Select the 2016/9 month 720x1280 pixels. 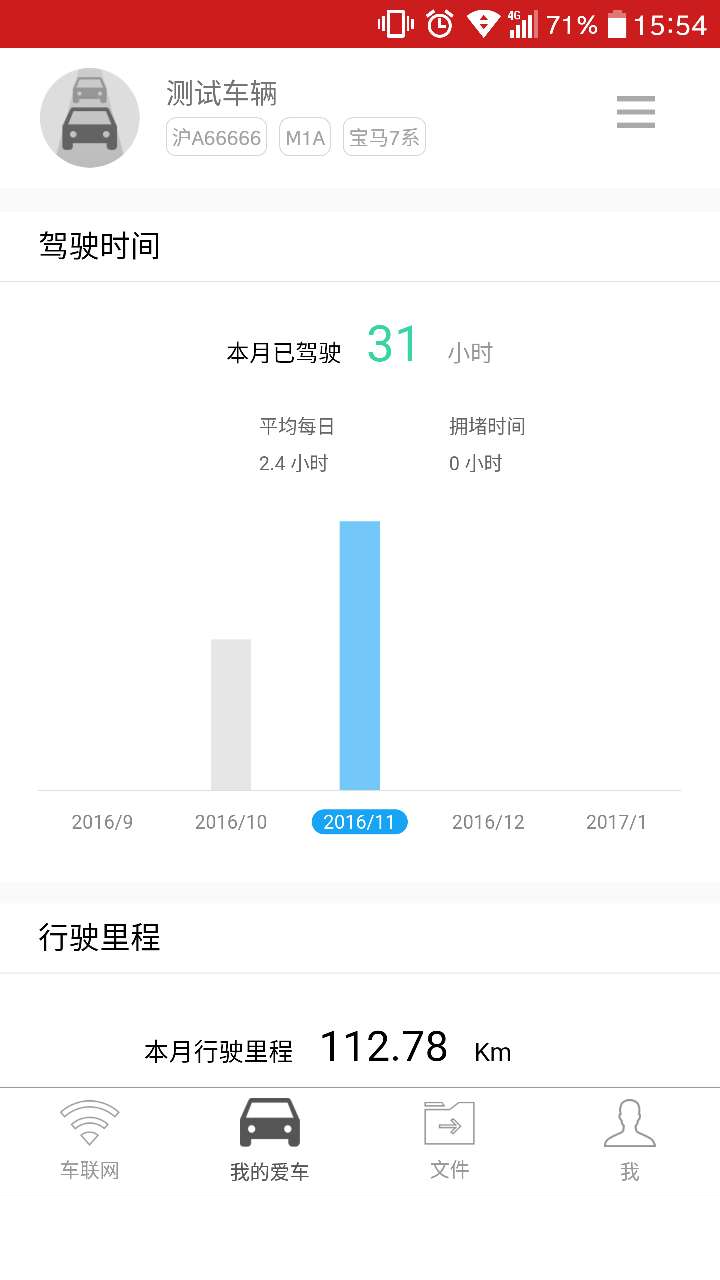pos(102,822)
